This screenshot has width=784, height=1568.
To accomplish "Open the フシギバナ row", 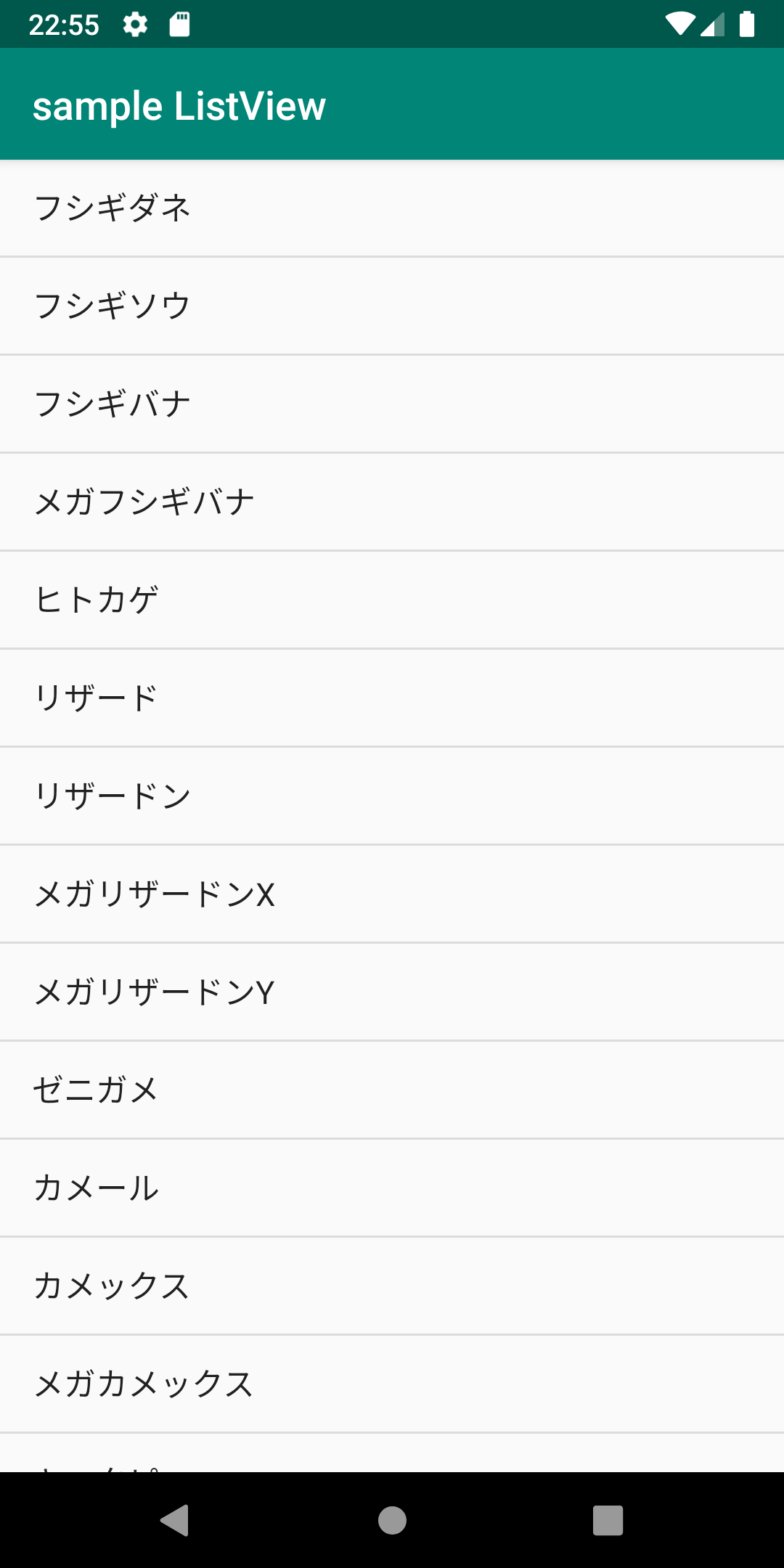I will tap(392, 404).
